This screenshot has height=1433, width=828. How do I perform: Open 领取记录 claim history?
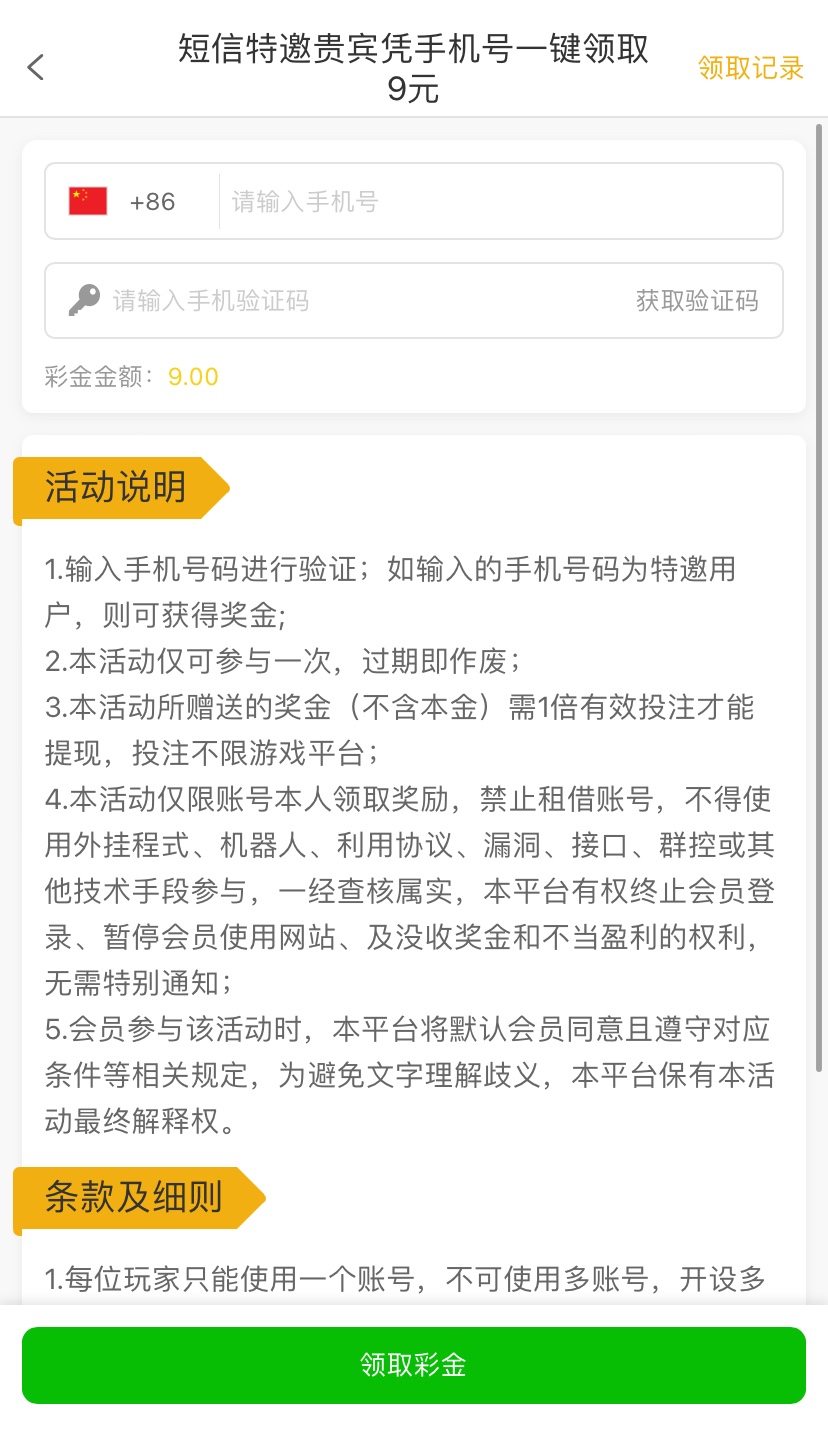click(x=750, y=68)
